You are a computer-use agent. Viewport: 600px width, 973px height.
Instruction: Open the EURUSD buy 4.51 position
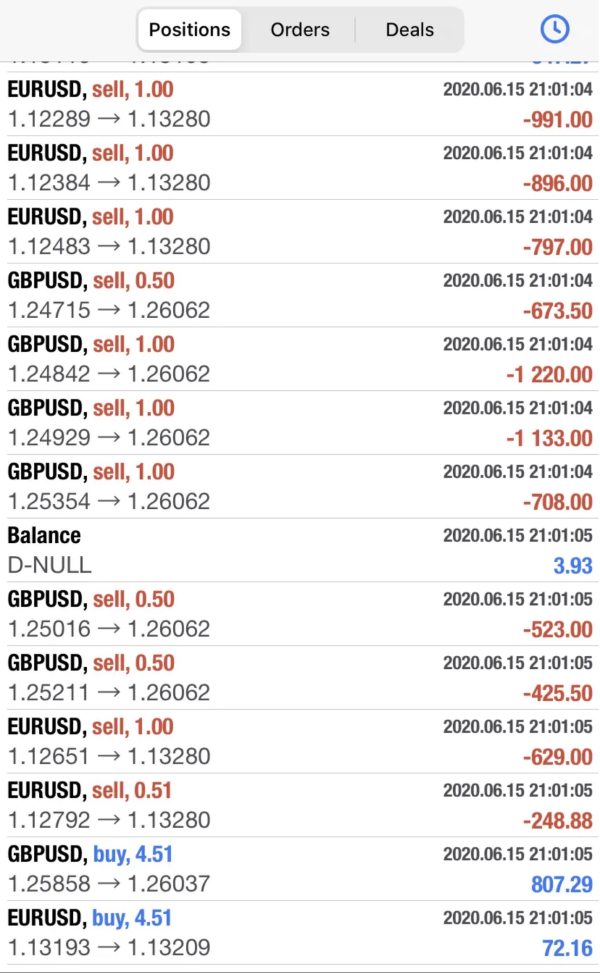click(300, 933)
